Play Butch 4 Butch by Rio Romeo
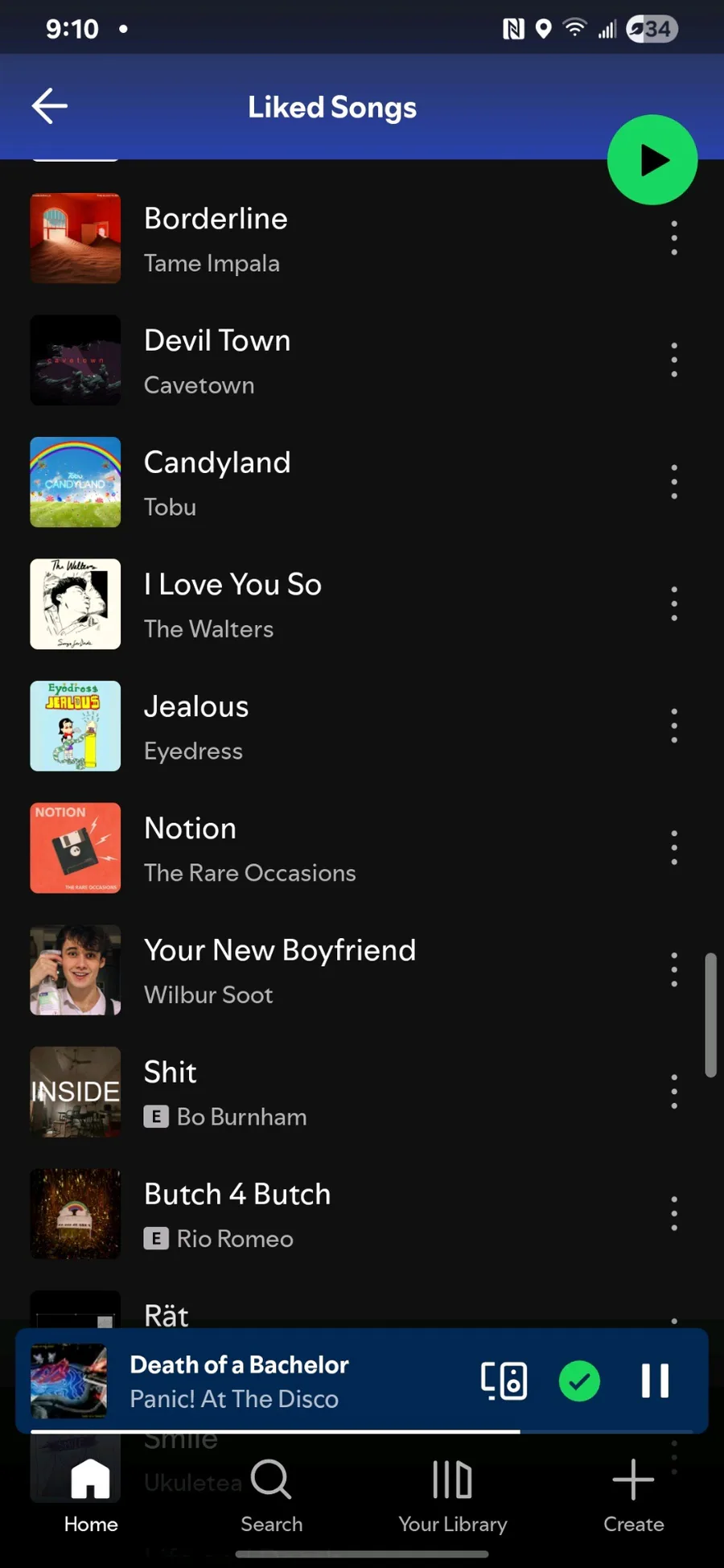Viewport: 724px width, 1568px height. coord(322,1214)
